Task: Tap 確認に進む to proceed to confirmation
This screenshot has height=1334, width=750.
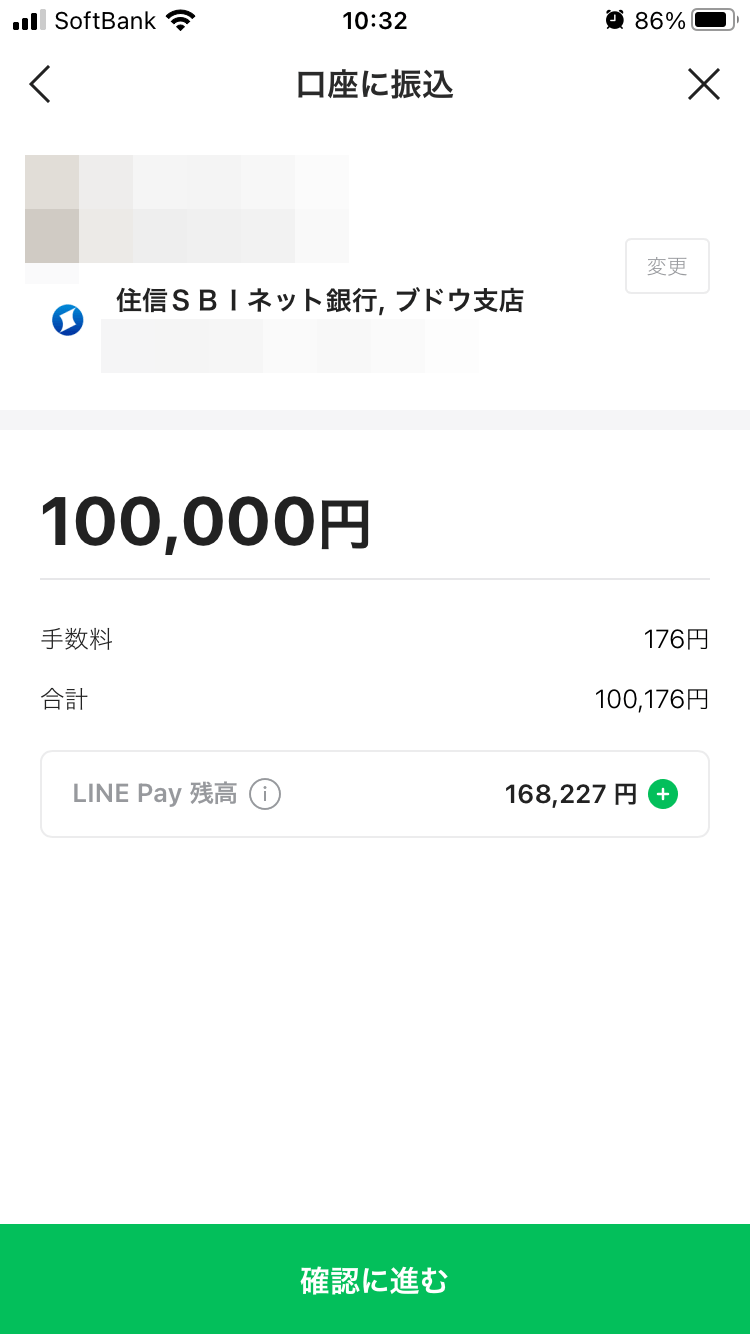Action: click(375, 1280)
